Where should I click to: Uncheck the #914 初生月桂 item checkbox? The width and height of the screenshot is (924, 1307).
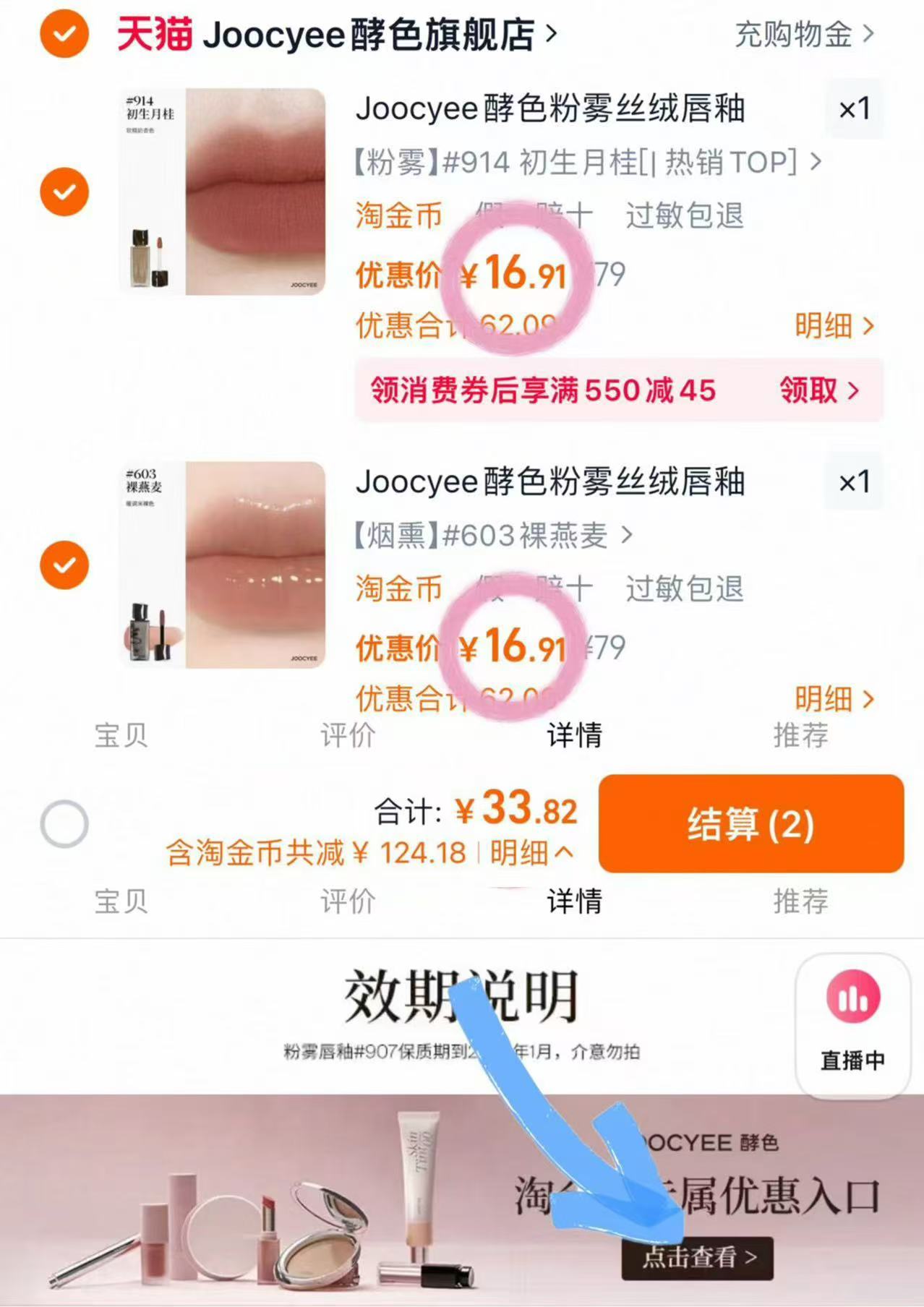[x=64, y=192]
